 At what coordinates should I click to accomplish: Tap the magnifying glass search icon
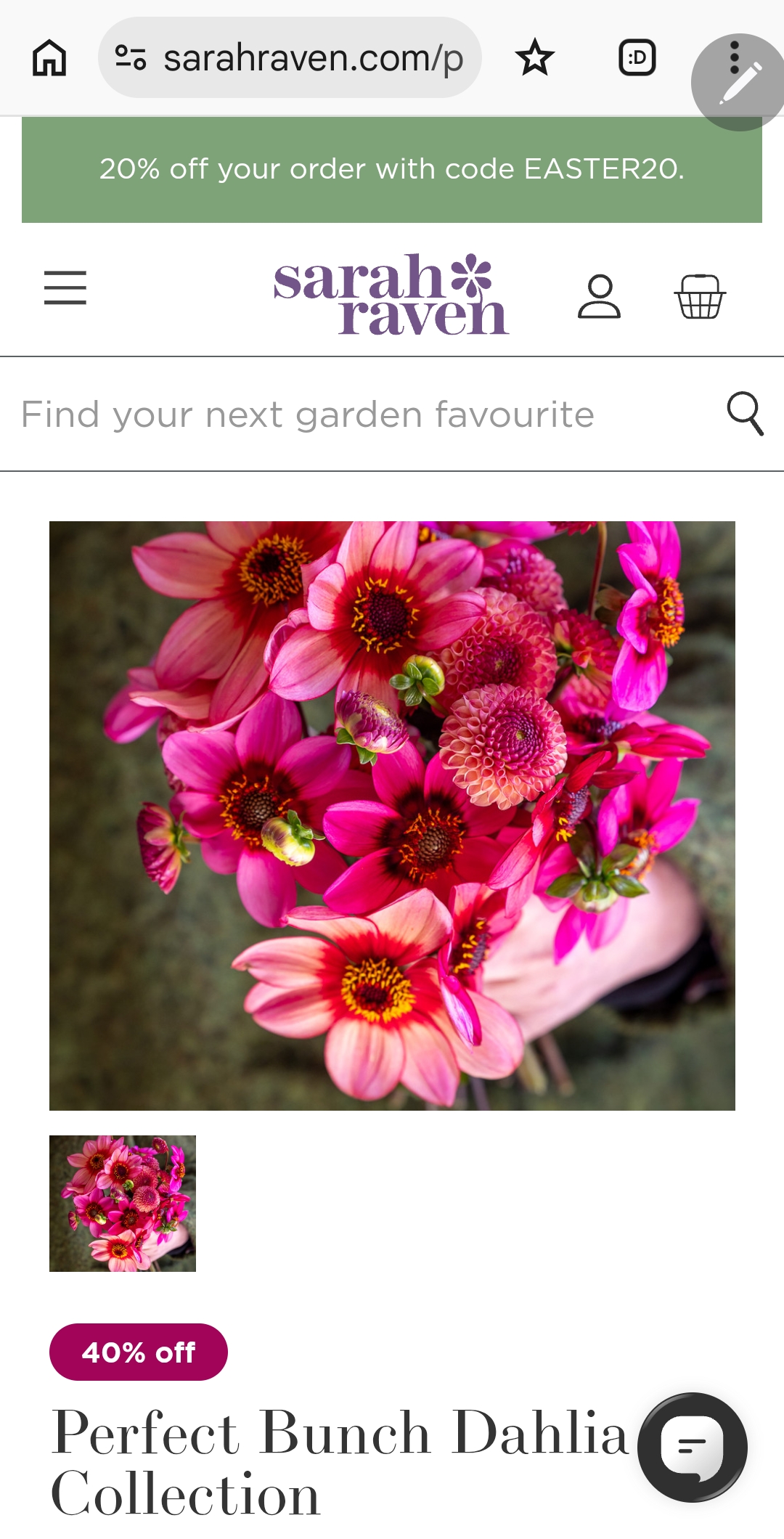tap(745, 414)
